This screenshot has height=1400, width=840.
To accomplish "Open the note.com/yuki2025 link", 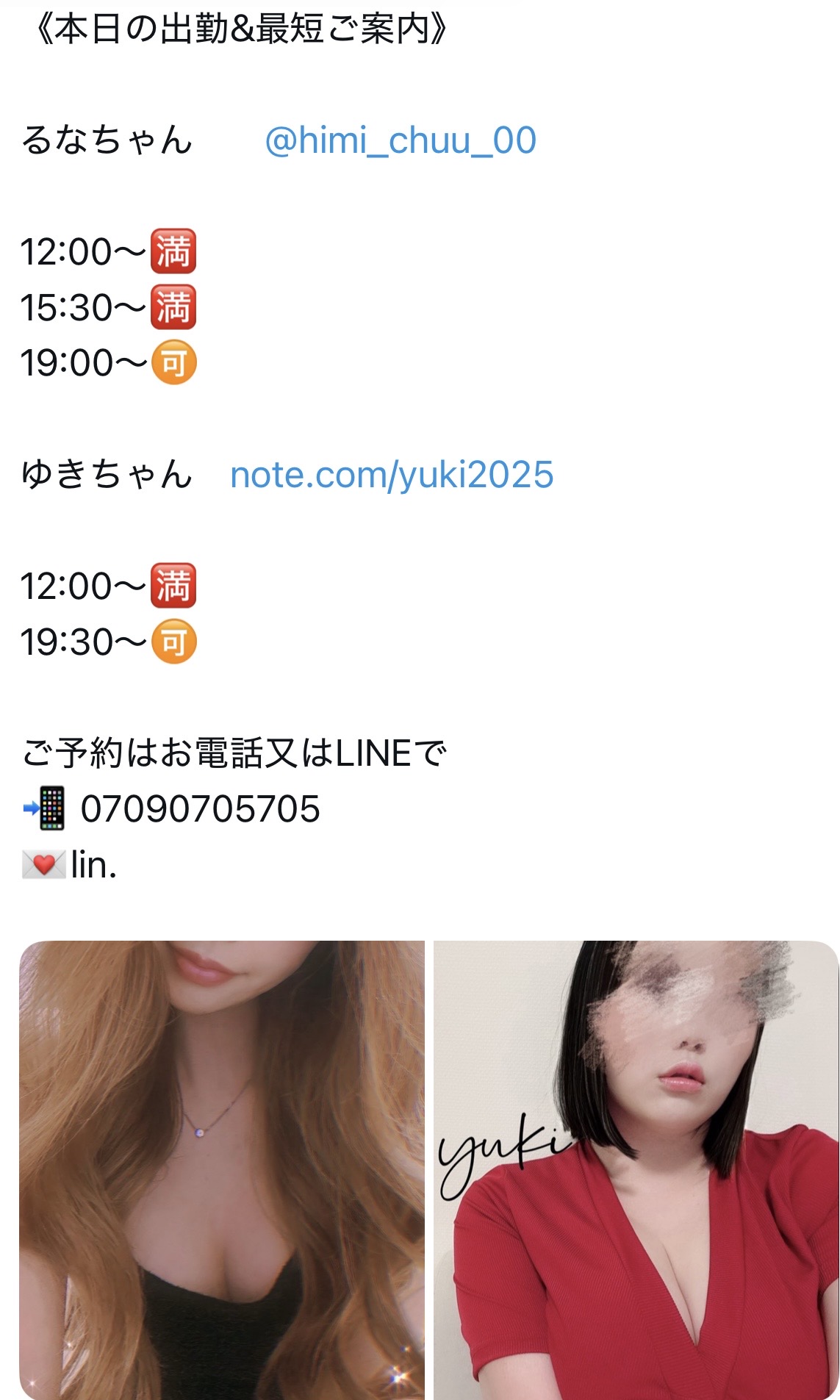I will (392, 475).
